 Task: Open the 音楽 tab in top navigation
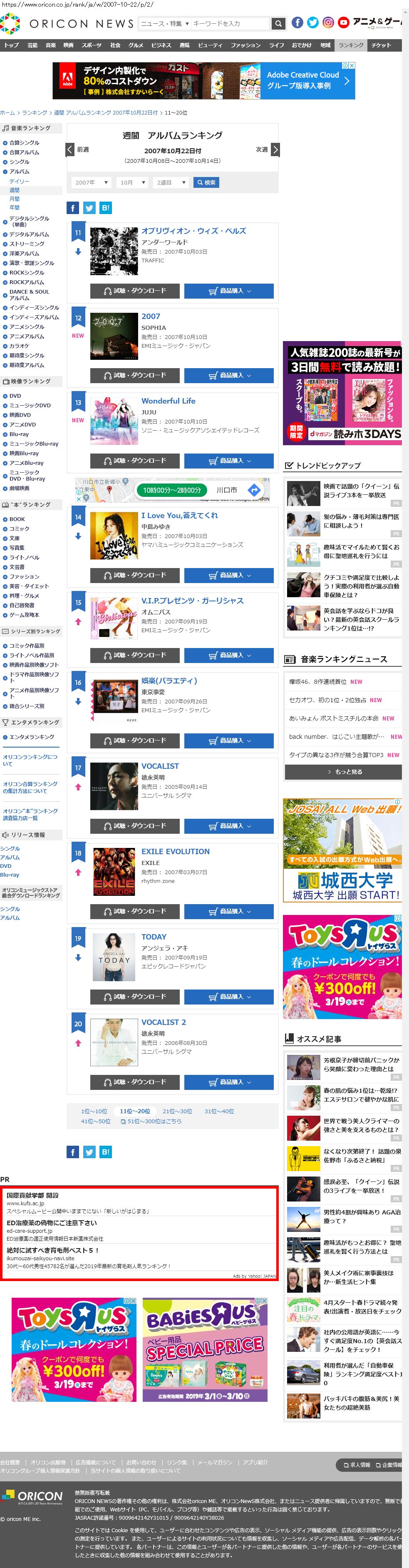coord(50,45)
